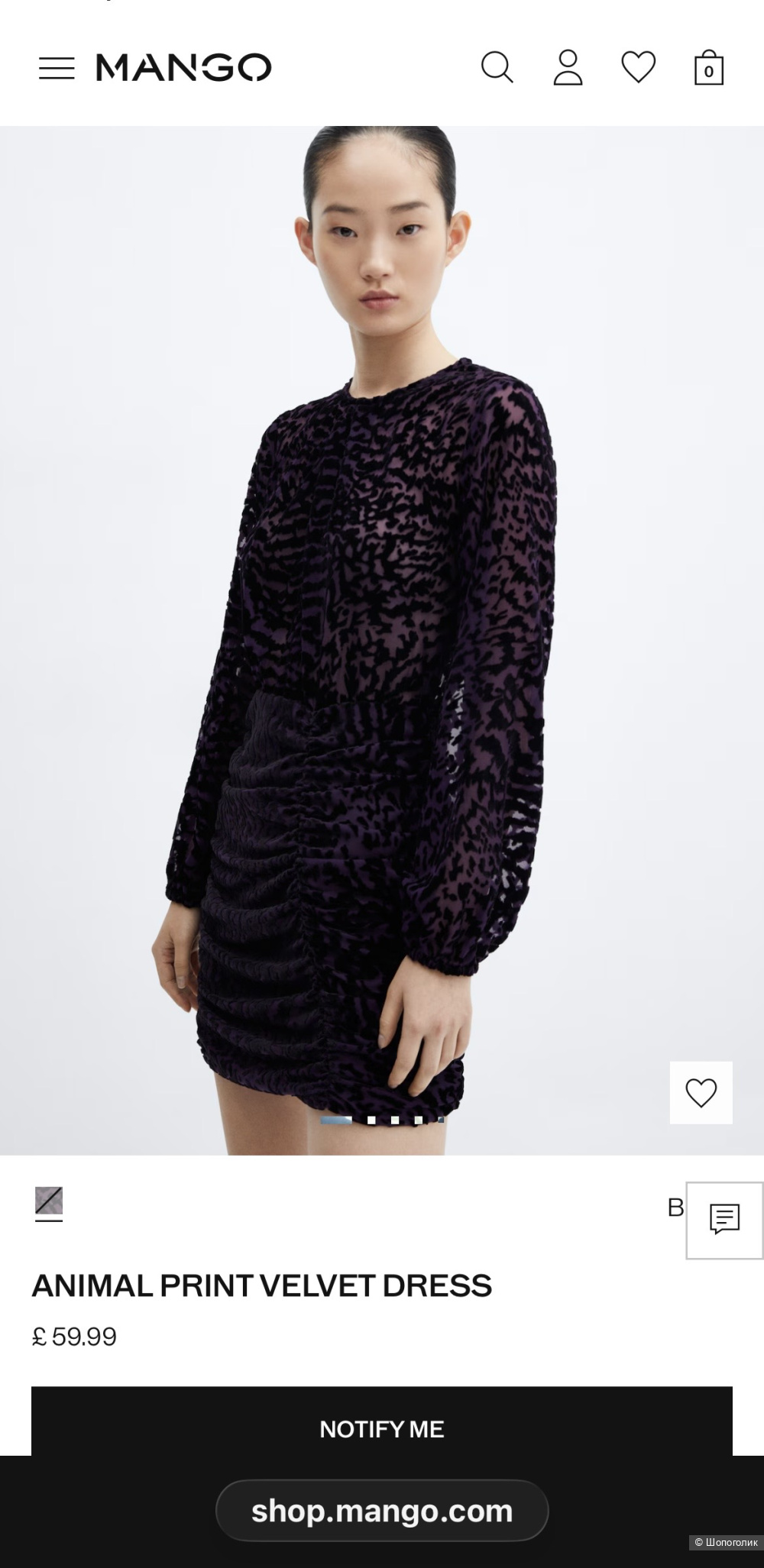Open the shopping bag
This screenshot has height=1568, width=764.
tap(708, 68)
